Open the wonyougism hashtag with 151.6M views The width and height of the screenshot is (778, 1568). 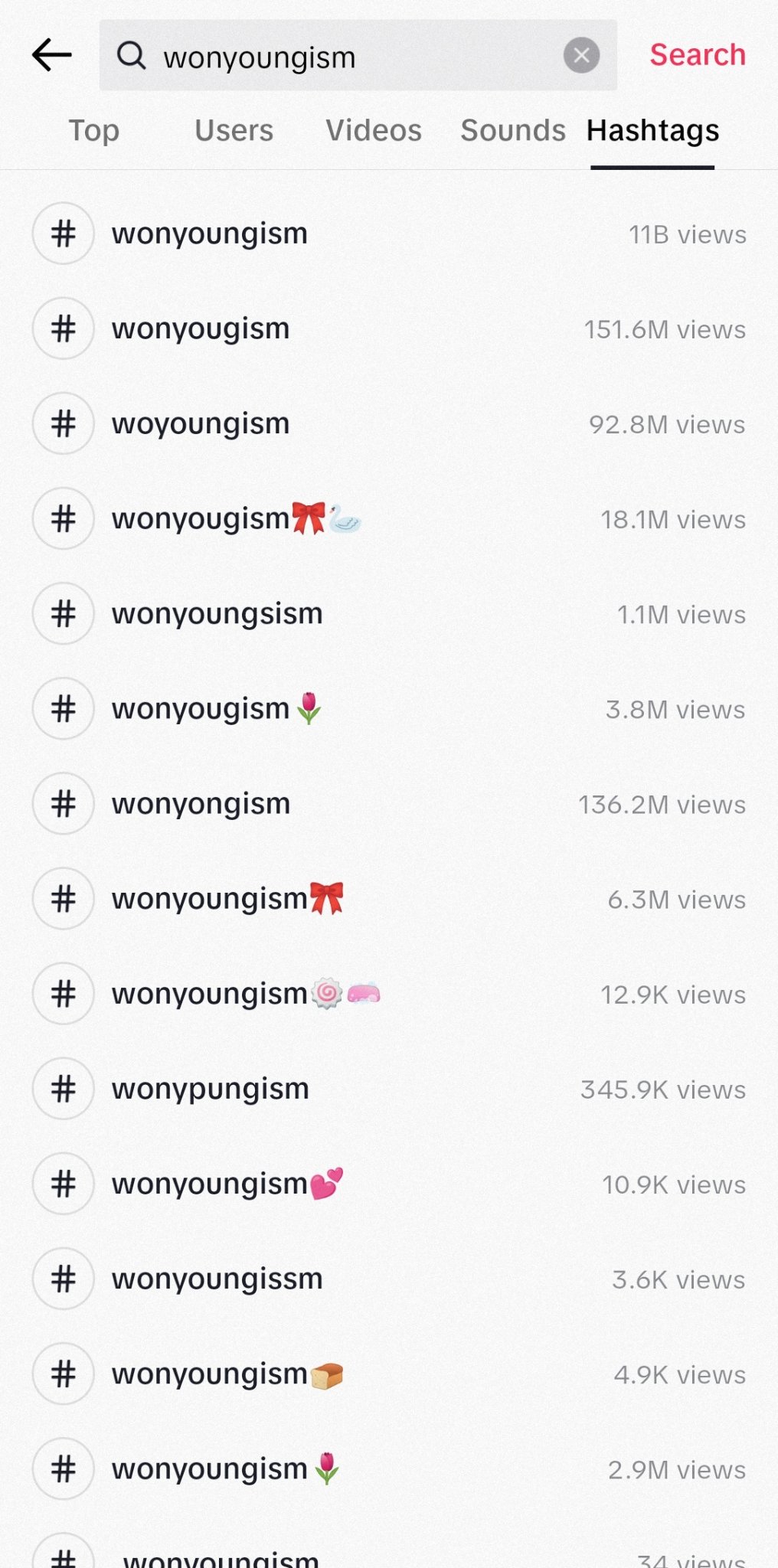pyautogui.click(x=389, y=328)
